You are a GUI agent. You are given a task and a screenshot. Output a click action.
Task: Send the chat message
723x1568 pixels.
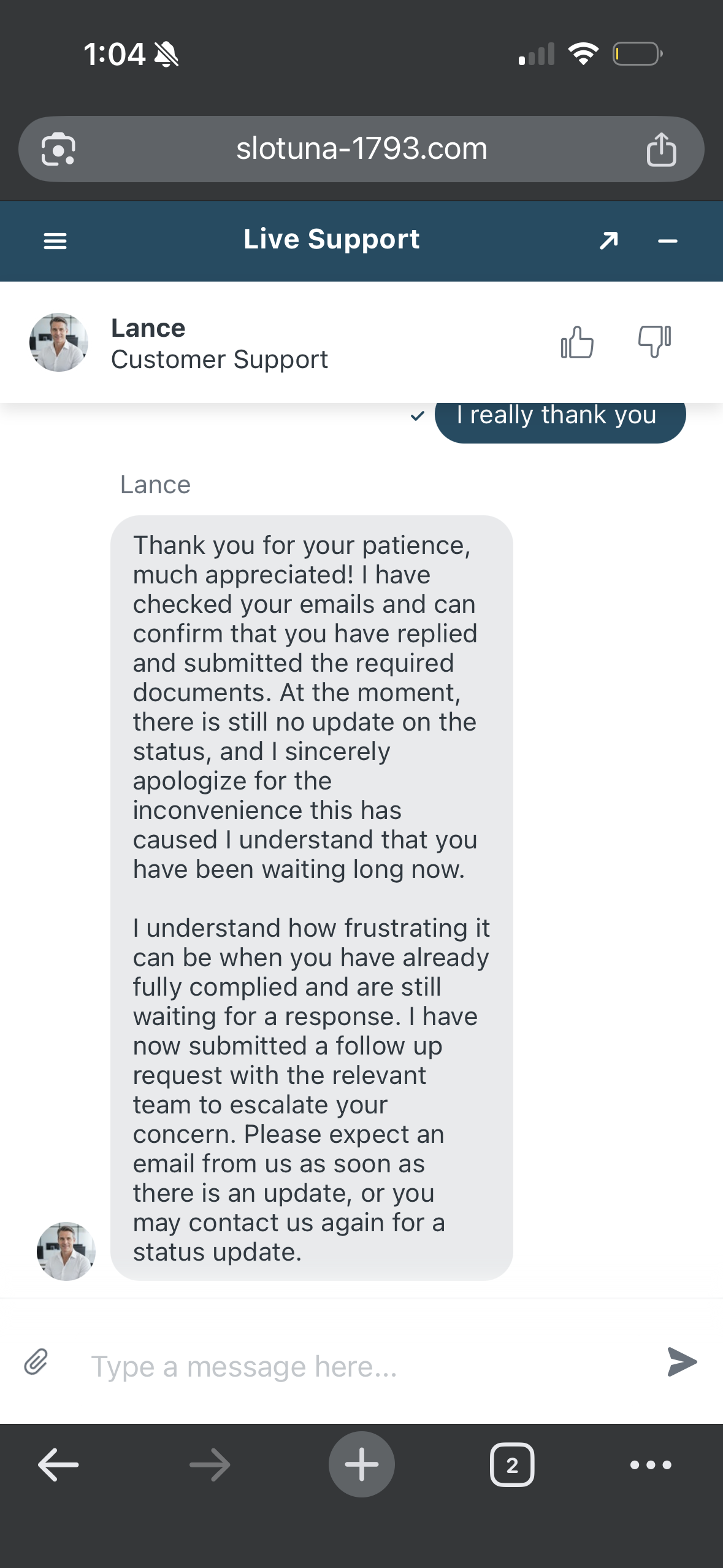pyautogui.click(x=682, y=1362)
